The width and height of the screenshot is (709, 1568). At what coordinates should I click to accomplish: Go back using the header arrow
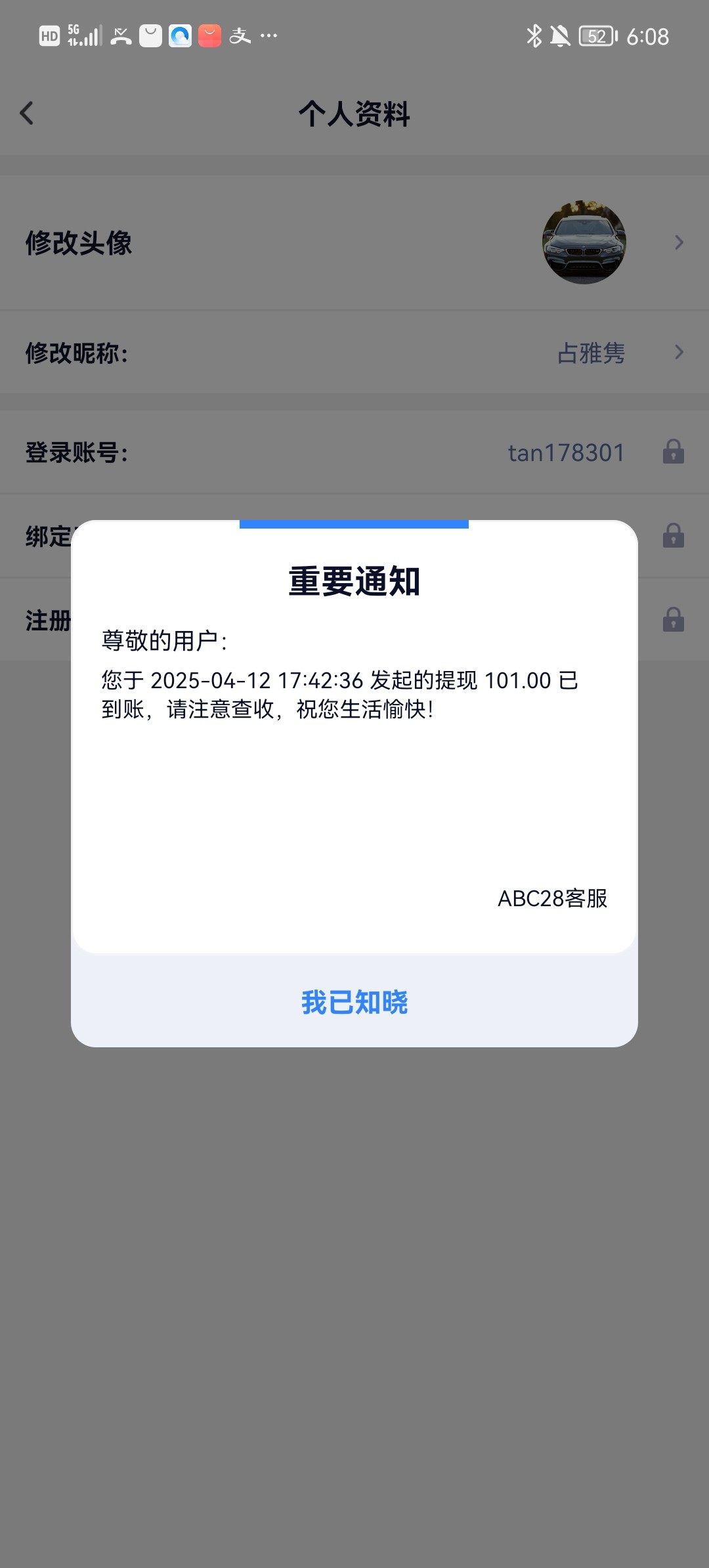(27, 114)
